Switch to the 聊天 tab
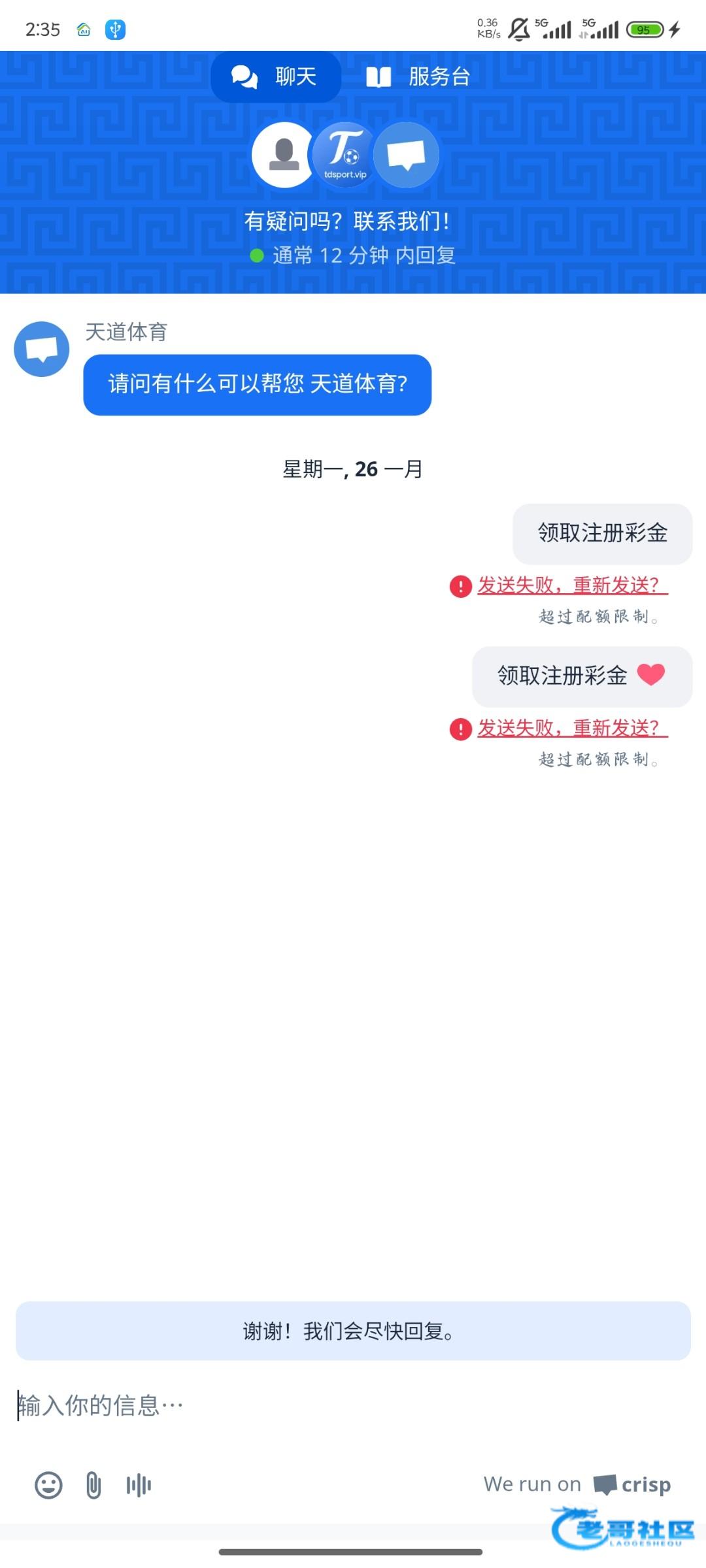 pos(276,77)
